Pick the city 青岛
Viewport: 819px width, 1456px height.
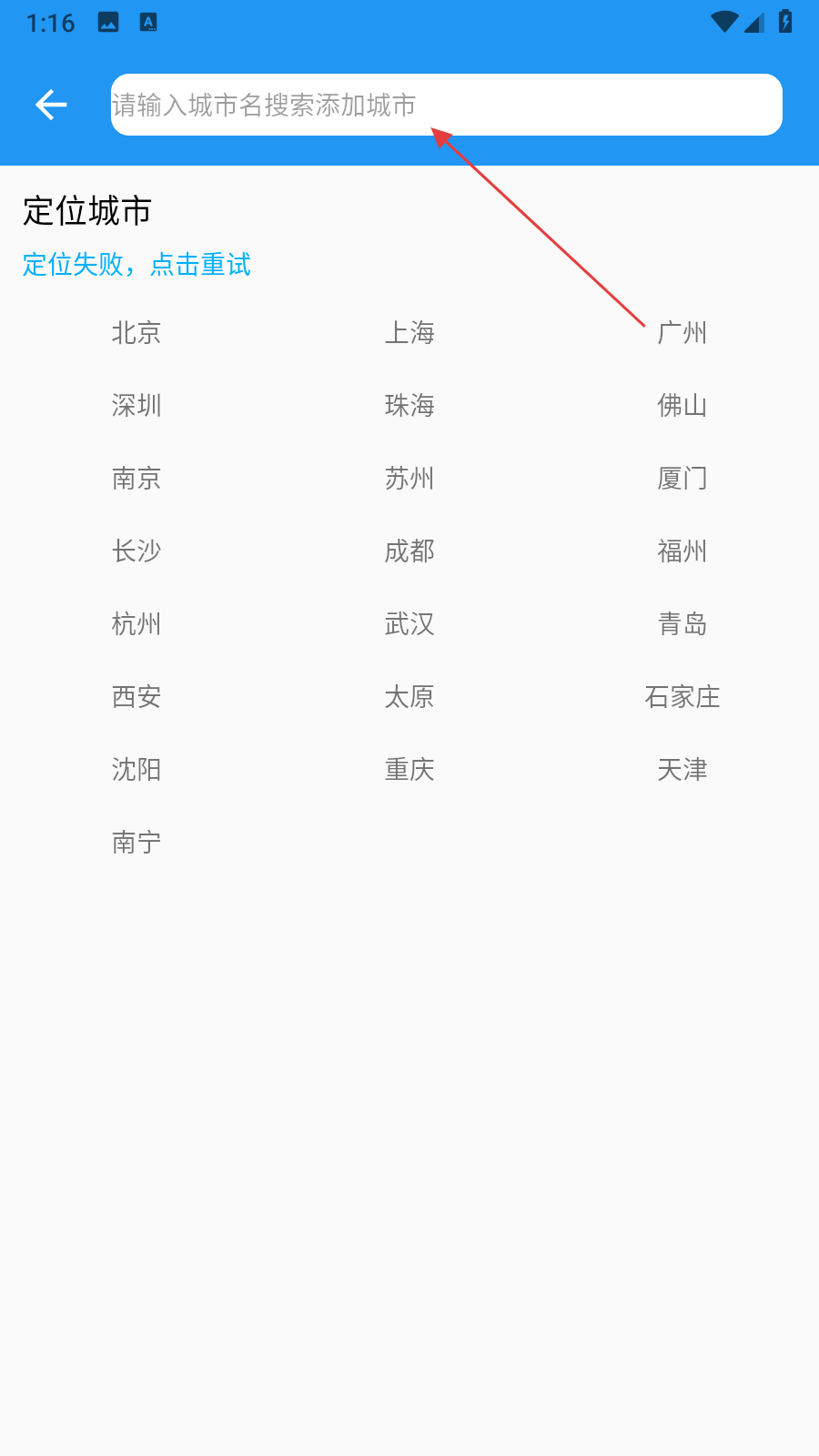click(682, 624)
